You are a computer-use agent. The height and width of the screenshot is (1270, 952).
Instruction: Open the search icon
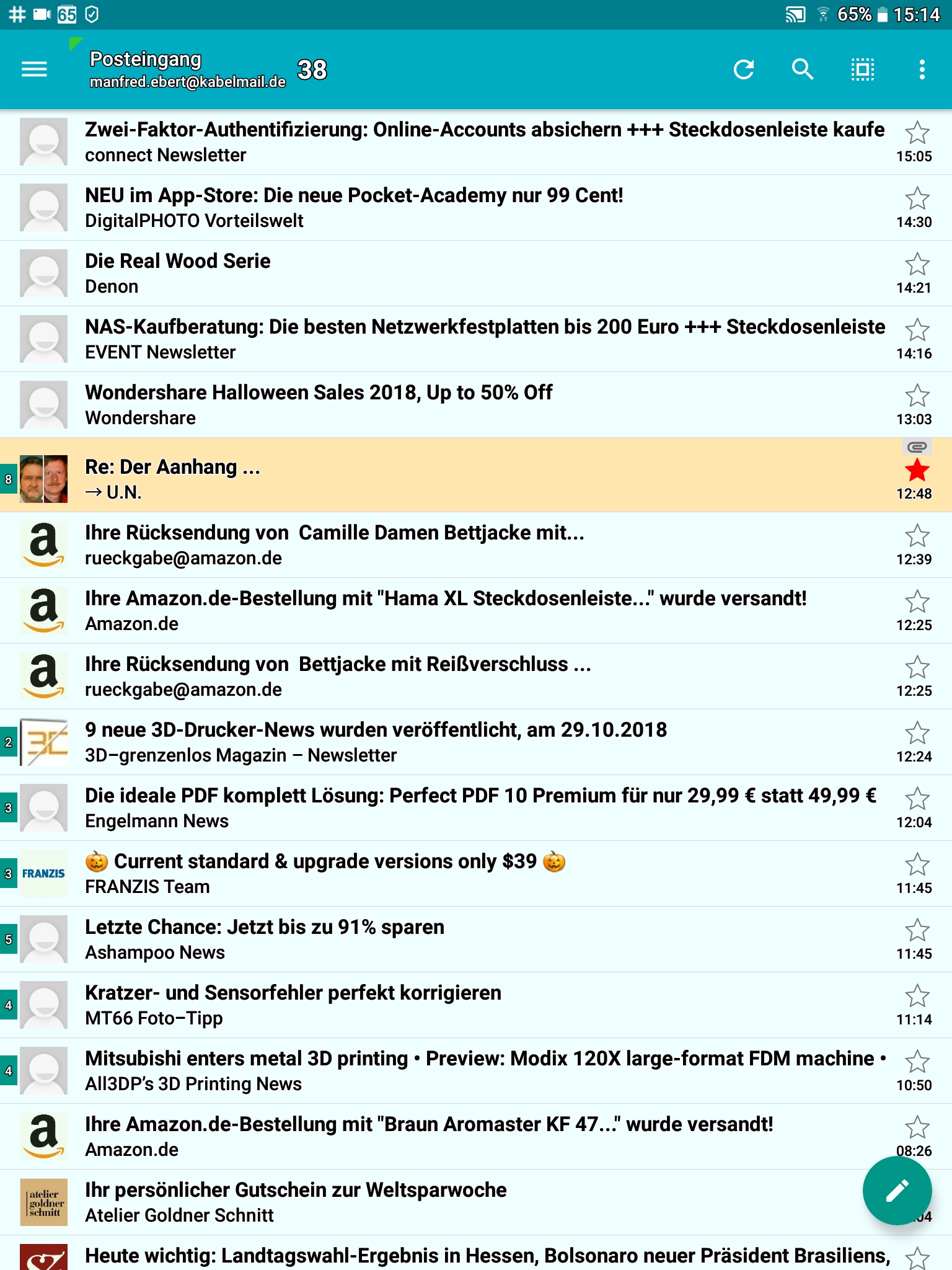pos(803,69)
